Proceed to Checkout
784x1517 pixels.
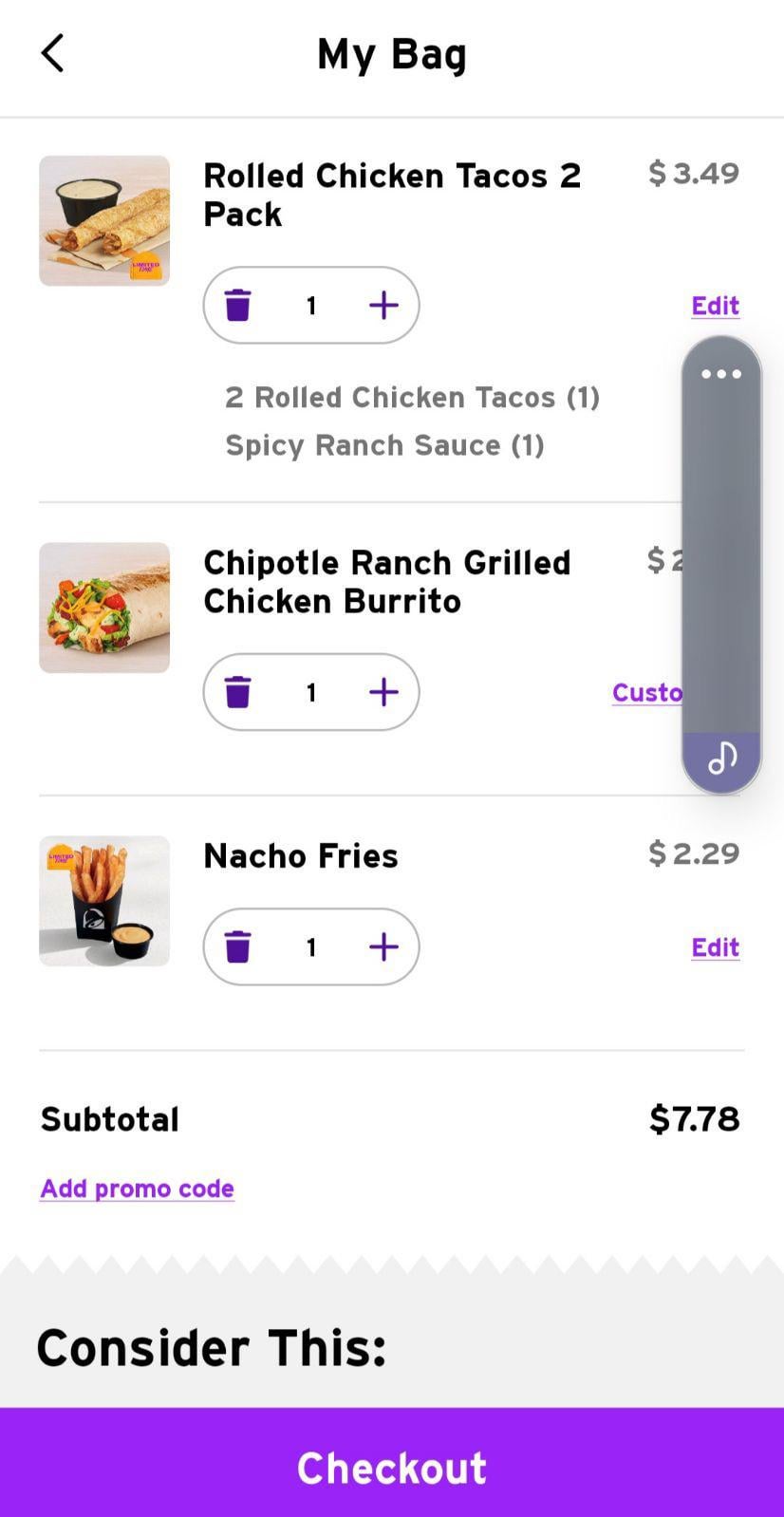392,1468
